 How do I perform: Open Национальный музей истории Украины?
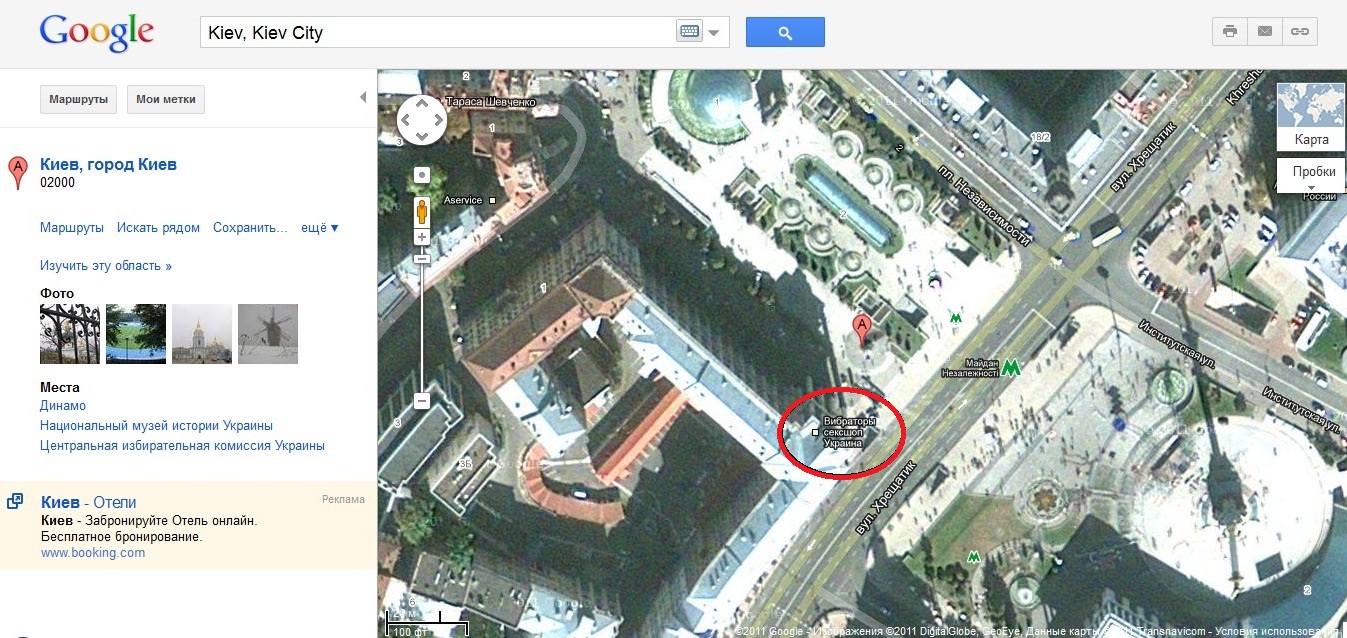[x=156, y=426]
